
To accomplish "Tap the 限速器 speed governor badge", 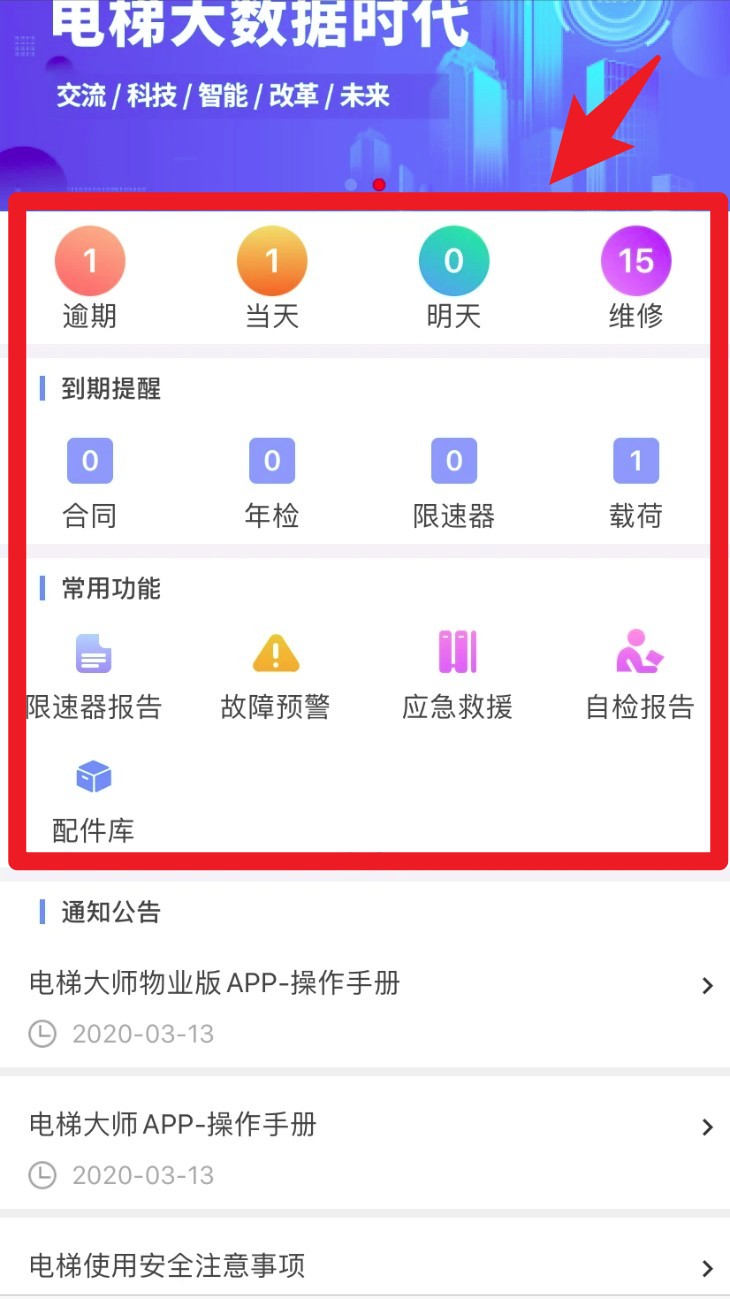I will click(x=454, y=460).
